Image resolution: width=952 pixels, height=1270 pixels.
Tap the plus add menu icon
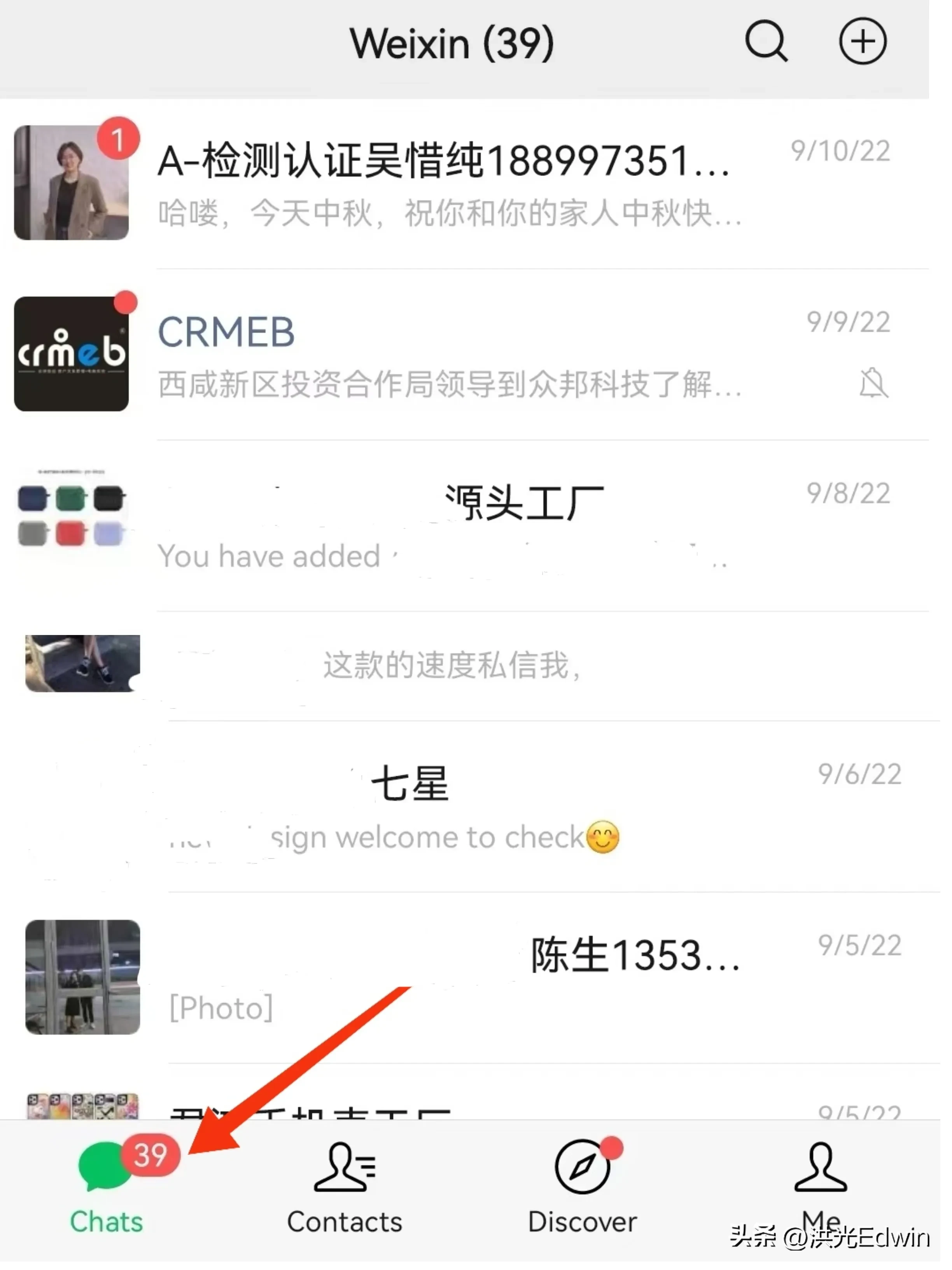(863, 41)
